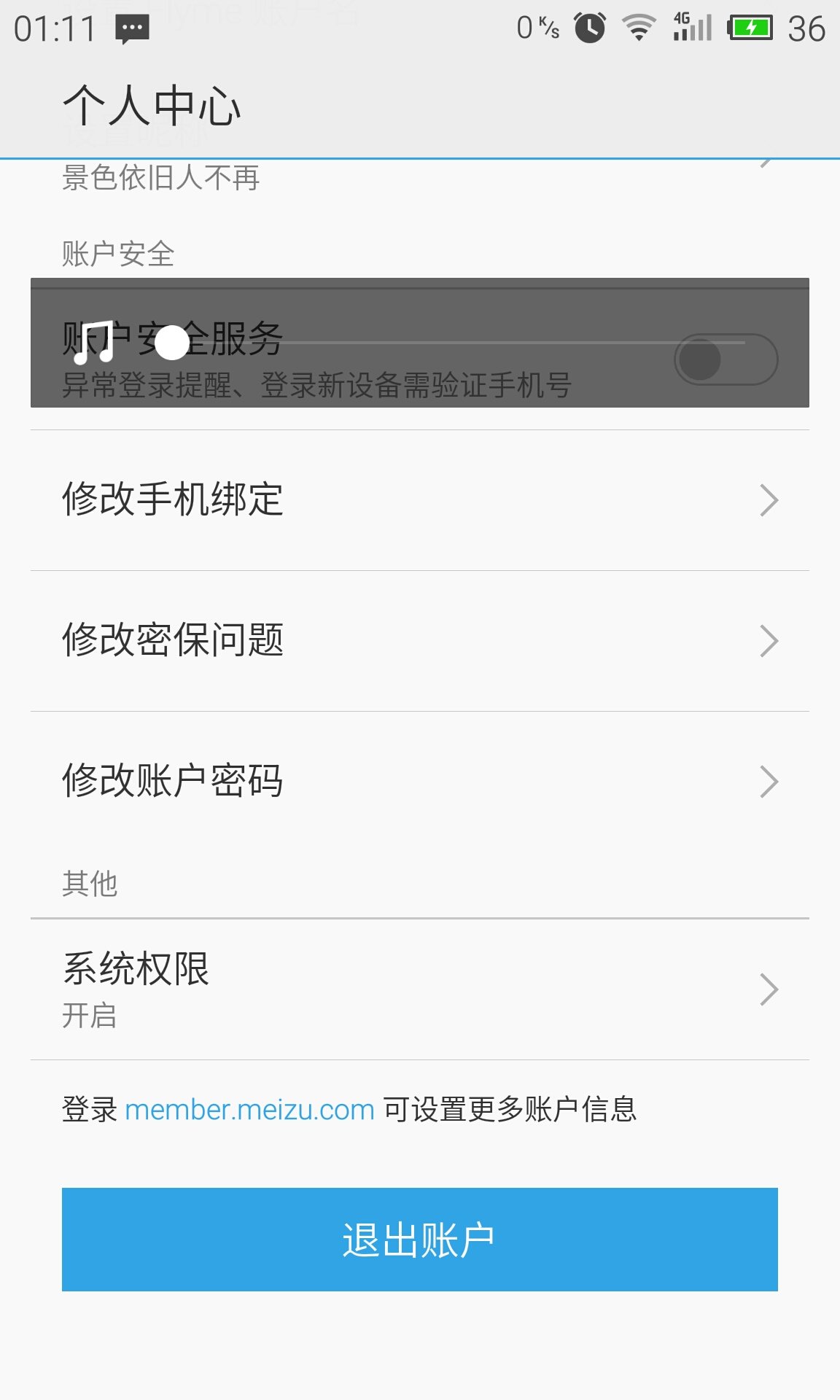
Task: Open the member.meizu.com link
Action: [249, 1110]
